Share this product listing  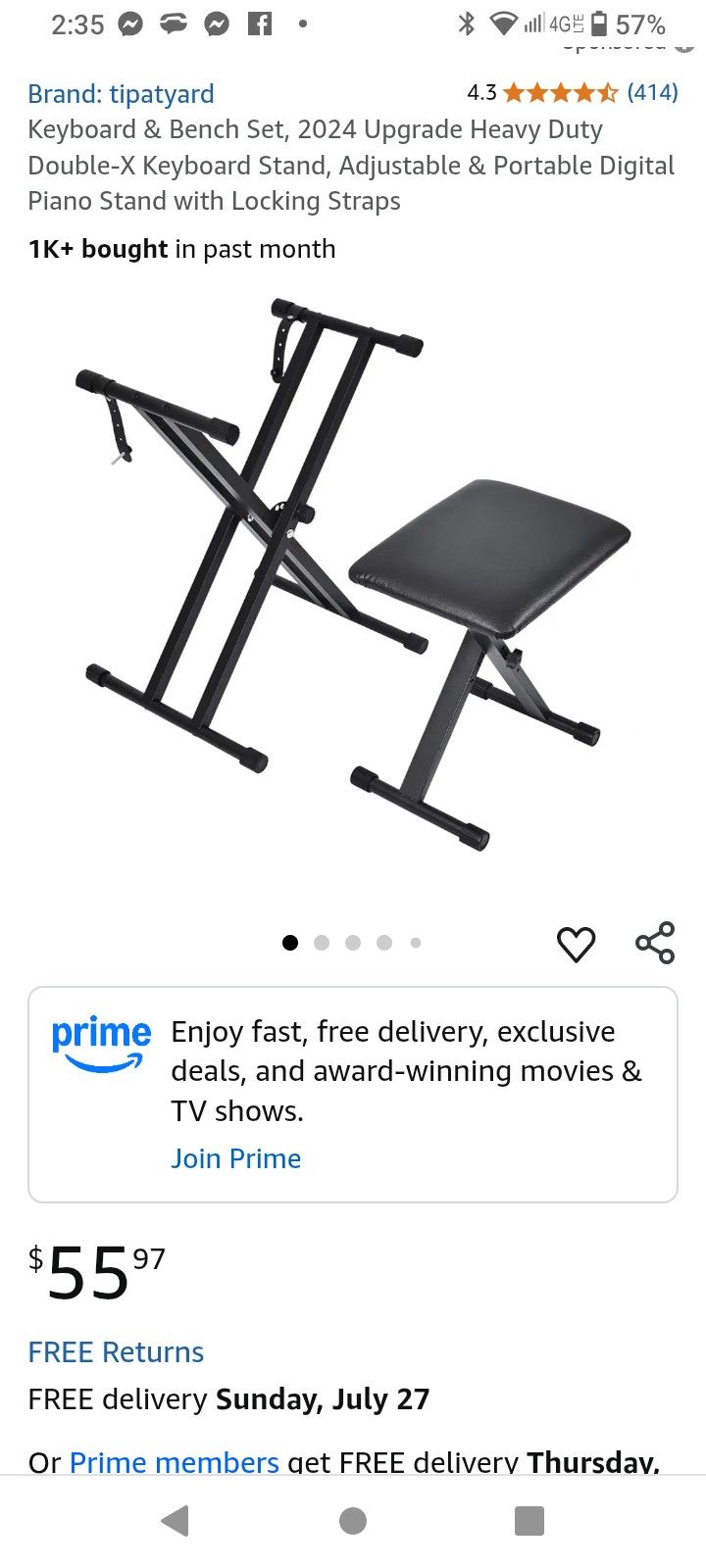point(655,943)
